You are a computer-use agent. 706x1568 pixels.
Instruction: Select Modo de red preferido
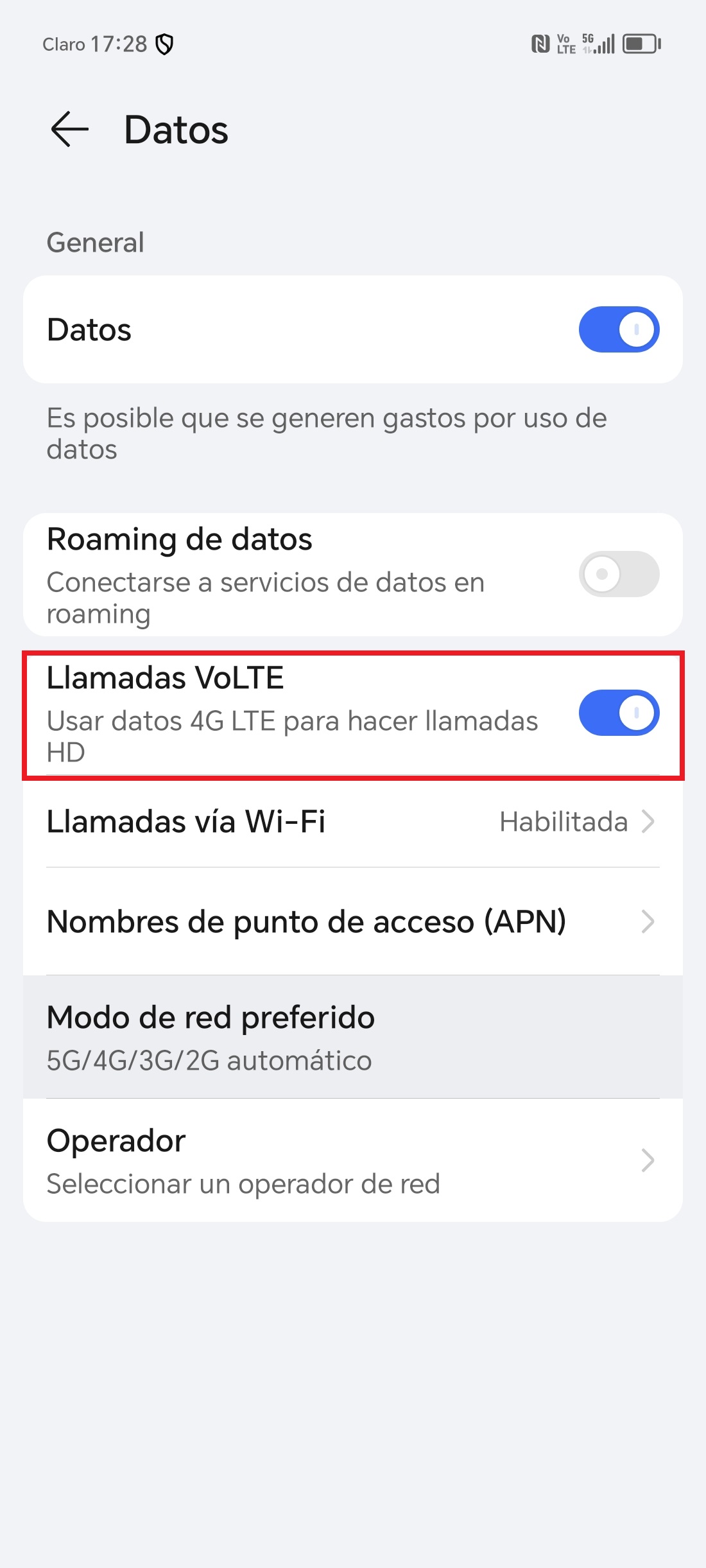click(x=353, y=1037)
